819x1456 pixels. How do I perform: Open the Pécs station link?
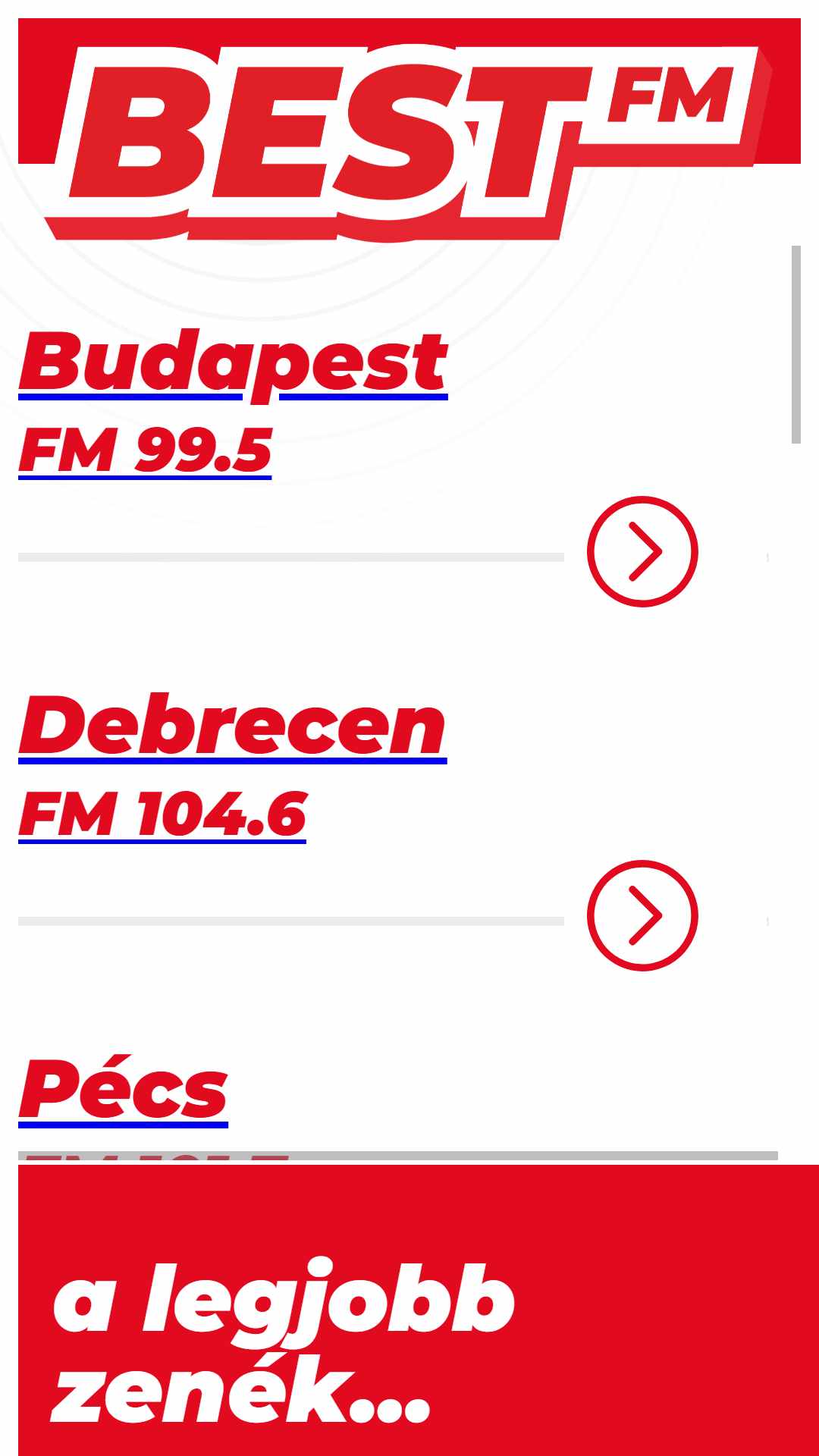pos(124,1090)
